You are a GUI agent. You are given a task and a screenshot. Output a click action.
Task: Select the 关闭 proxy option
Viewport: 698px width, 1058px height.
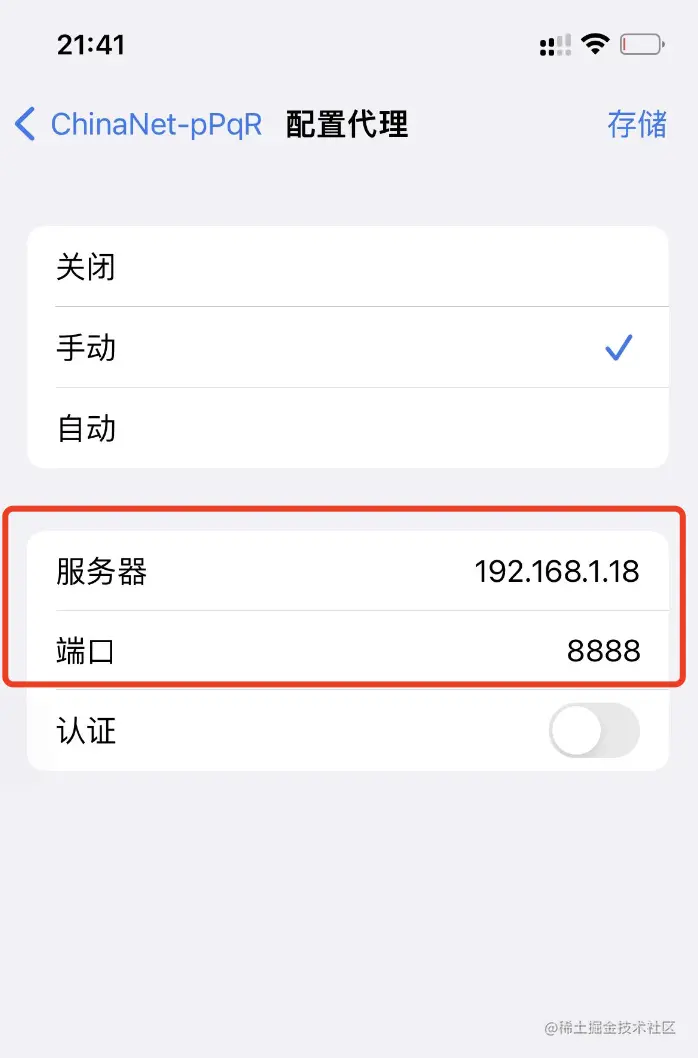tap(347, 267)
